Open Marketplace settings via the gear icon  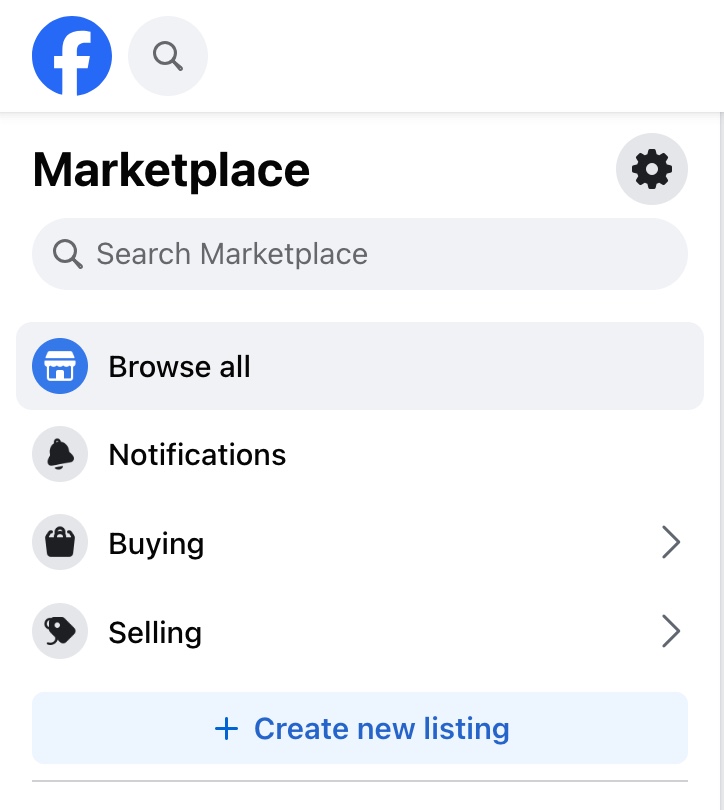point(651,168)
